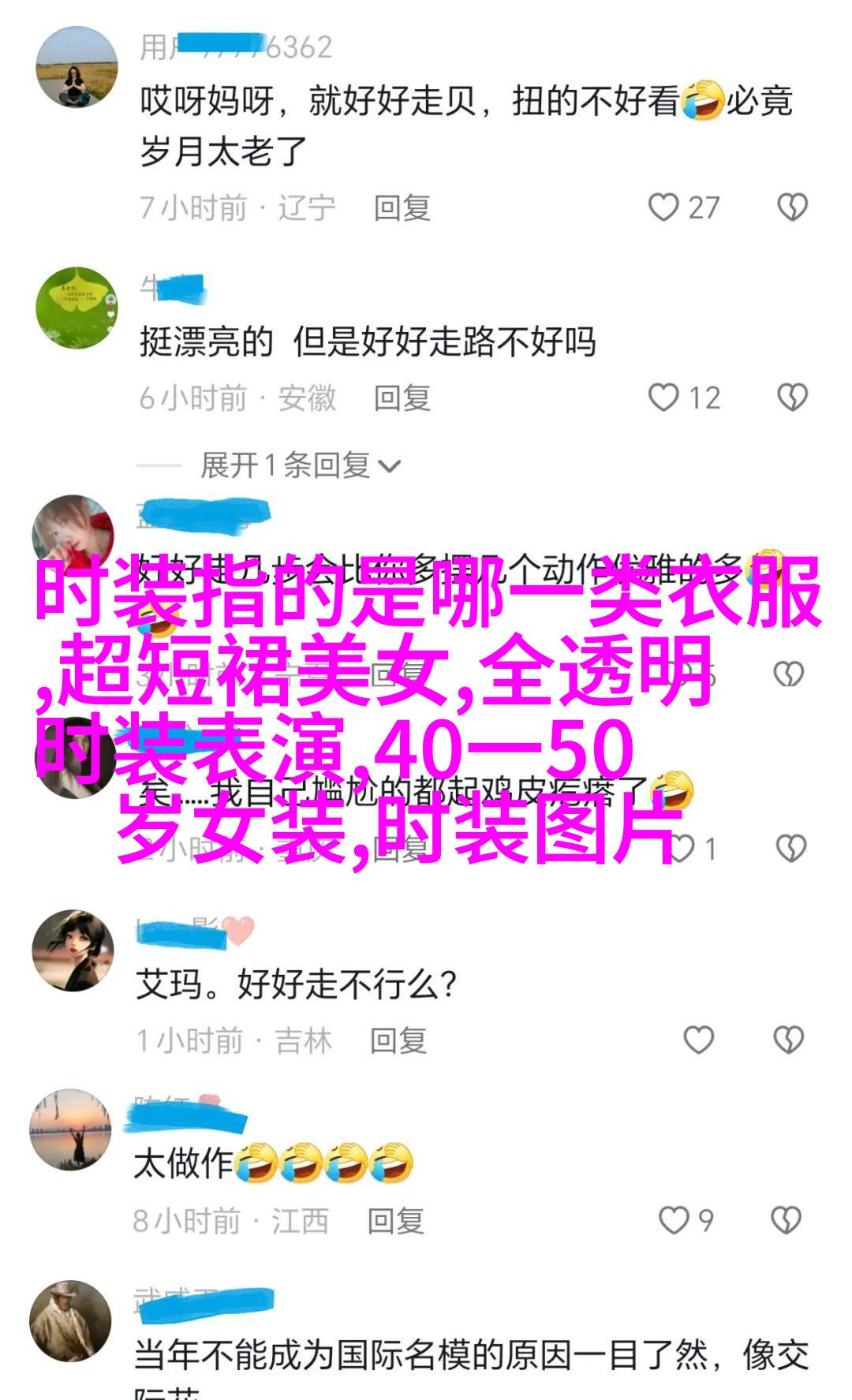The height and width of the screenshot is (1400, 852).
Task: Open the sunset avatar of the Jiangxi commenter
Action: click(70, 1129)
